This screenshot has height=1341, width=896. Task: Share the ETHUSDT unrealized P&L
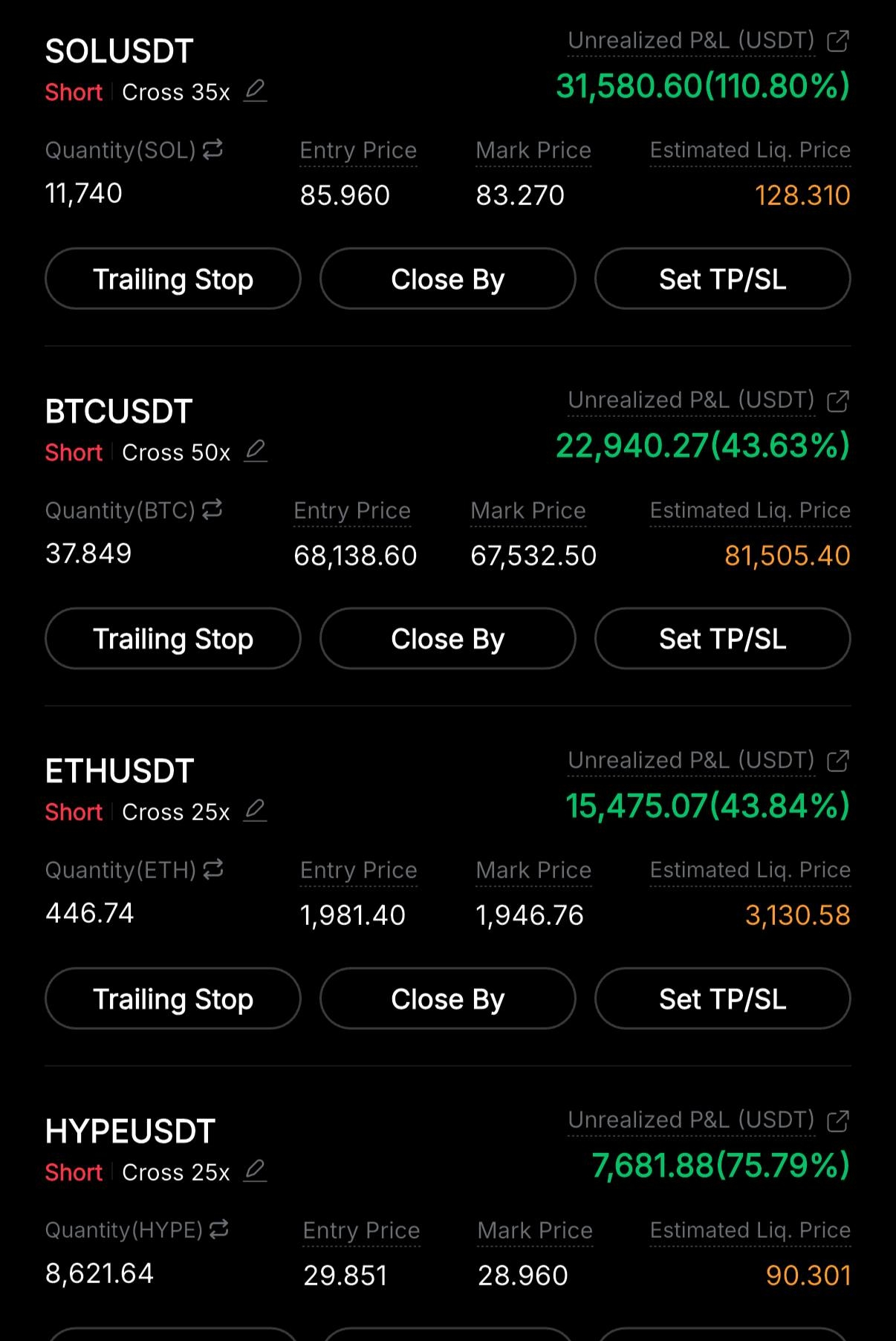tap(838, 761)
